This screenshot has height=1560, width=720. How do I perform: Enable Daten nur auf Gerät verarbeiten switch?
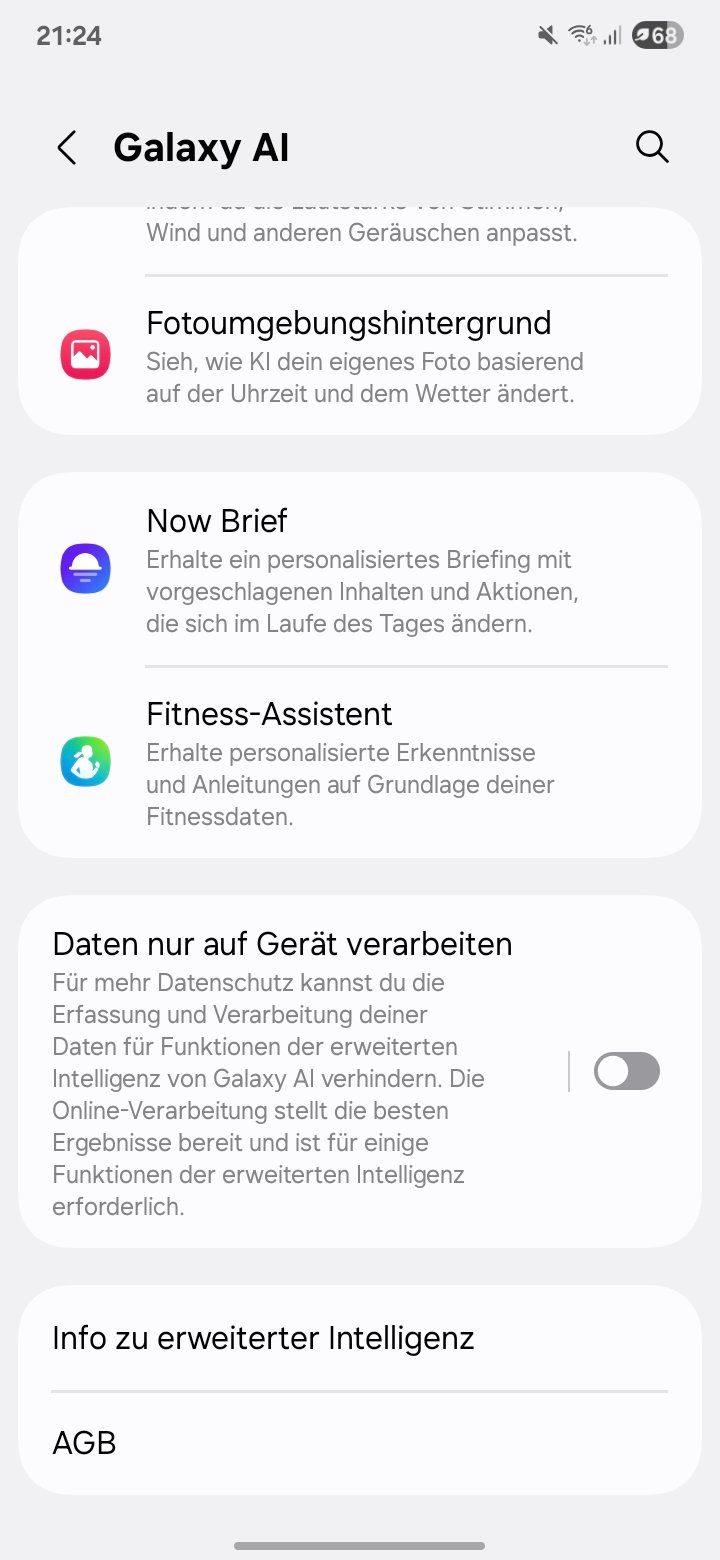tap(627, 1071)
